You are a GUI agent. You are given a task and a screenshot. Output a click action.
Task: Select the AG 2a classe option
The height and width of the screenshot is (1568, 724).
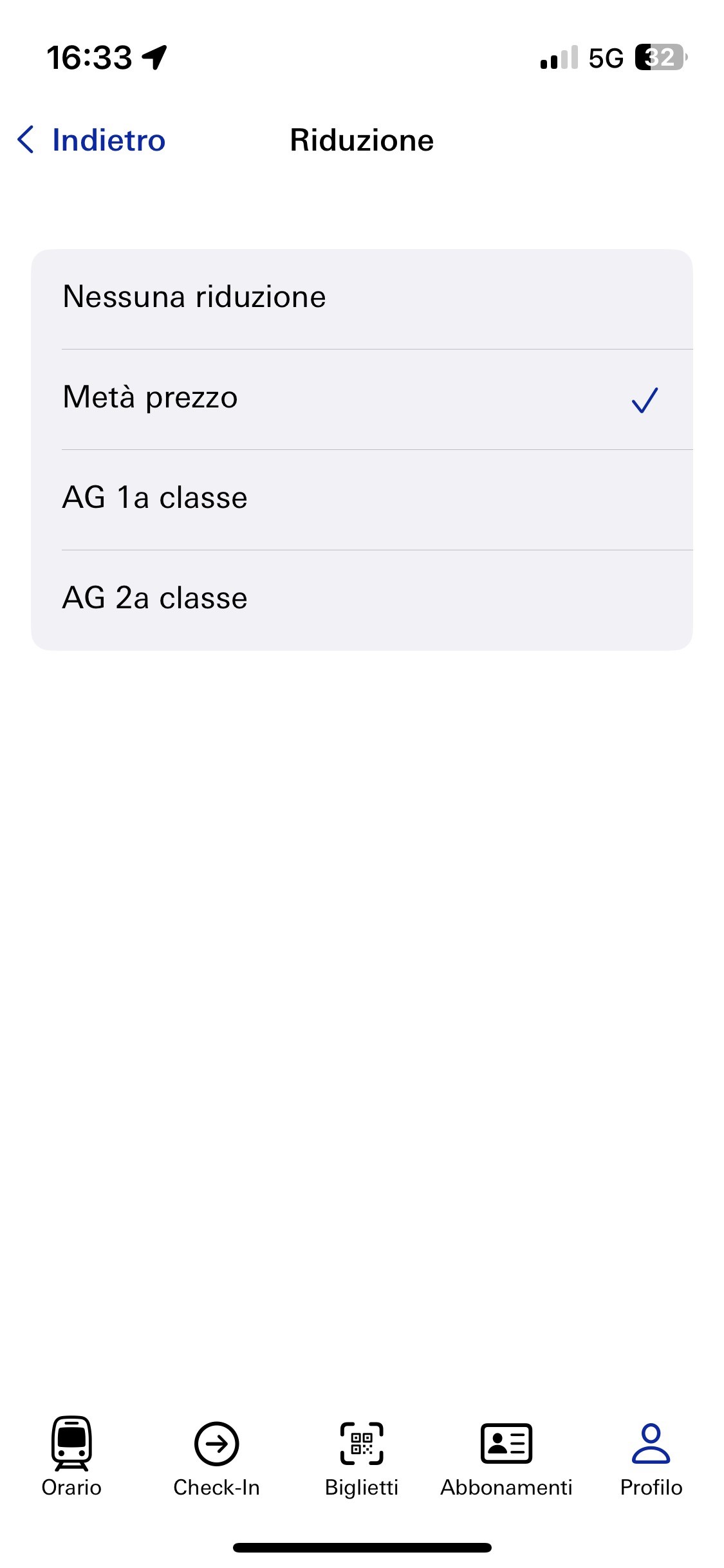point(154,597)
